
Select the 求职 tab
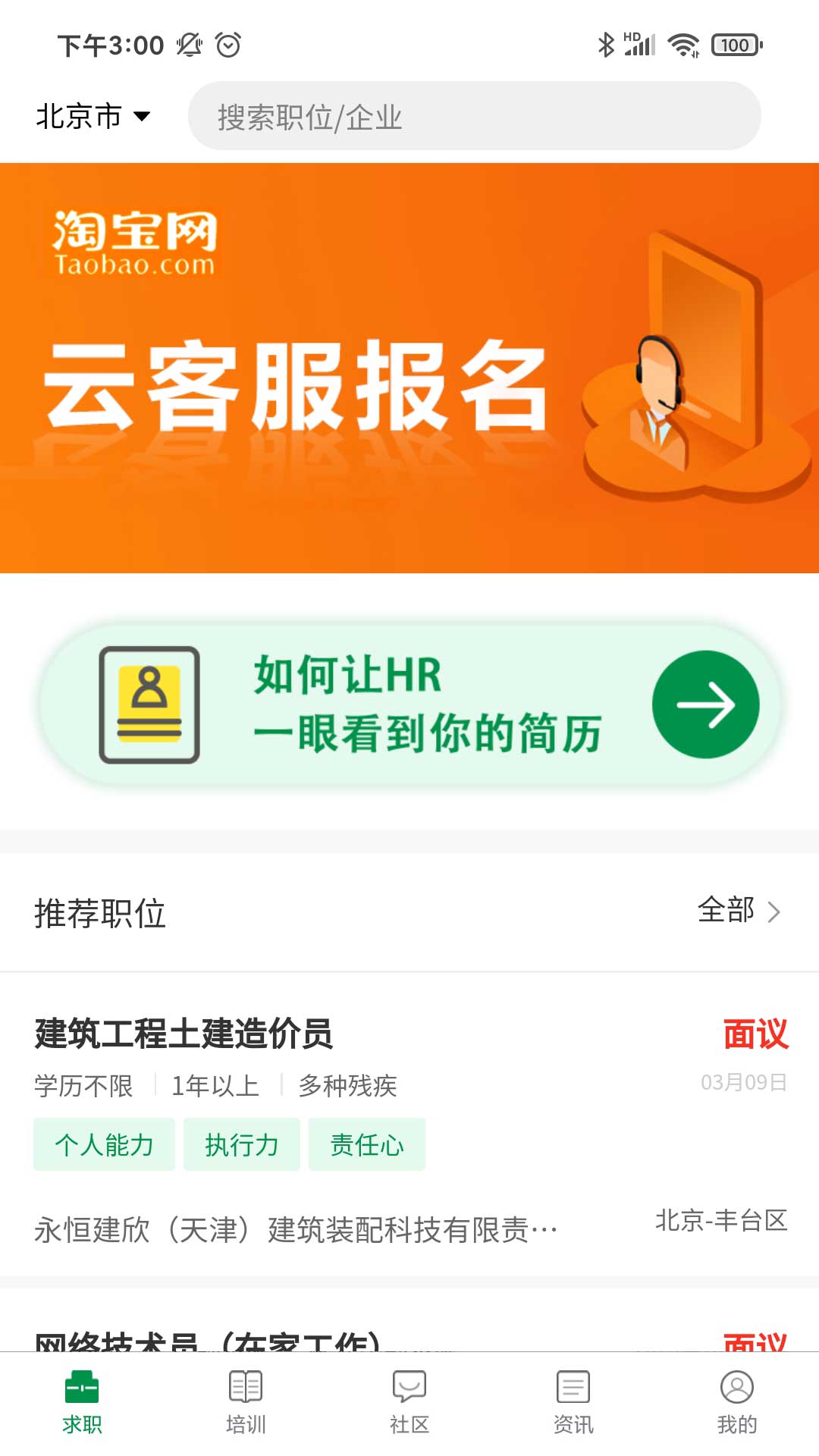click(x=82, y=1403)
